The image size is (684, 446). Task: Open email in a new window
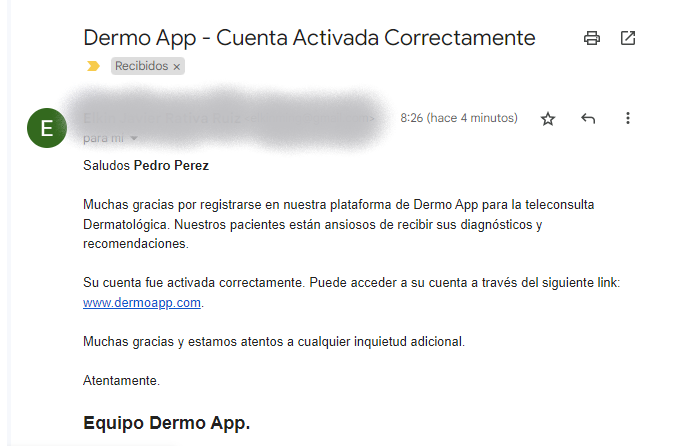pos(628,39)
